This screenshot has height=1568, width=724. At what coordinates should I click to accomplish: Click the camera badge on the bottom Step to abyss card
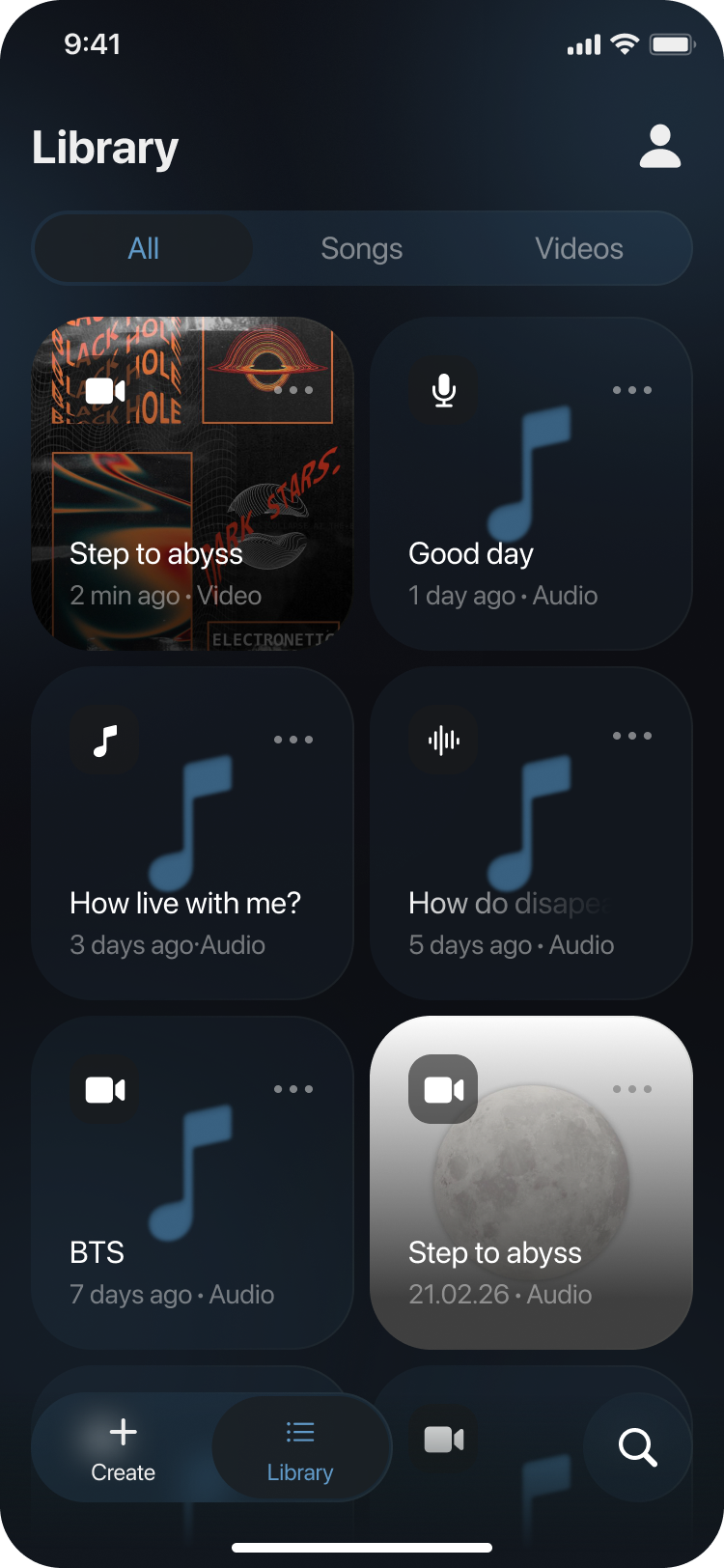click(x=442, y=1089)
